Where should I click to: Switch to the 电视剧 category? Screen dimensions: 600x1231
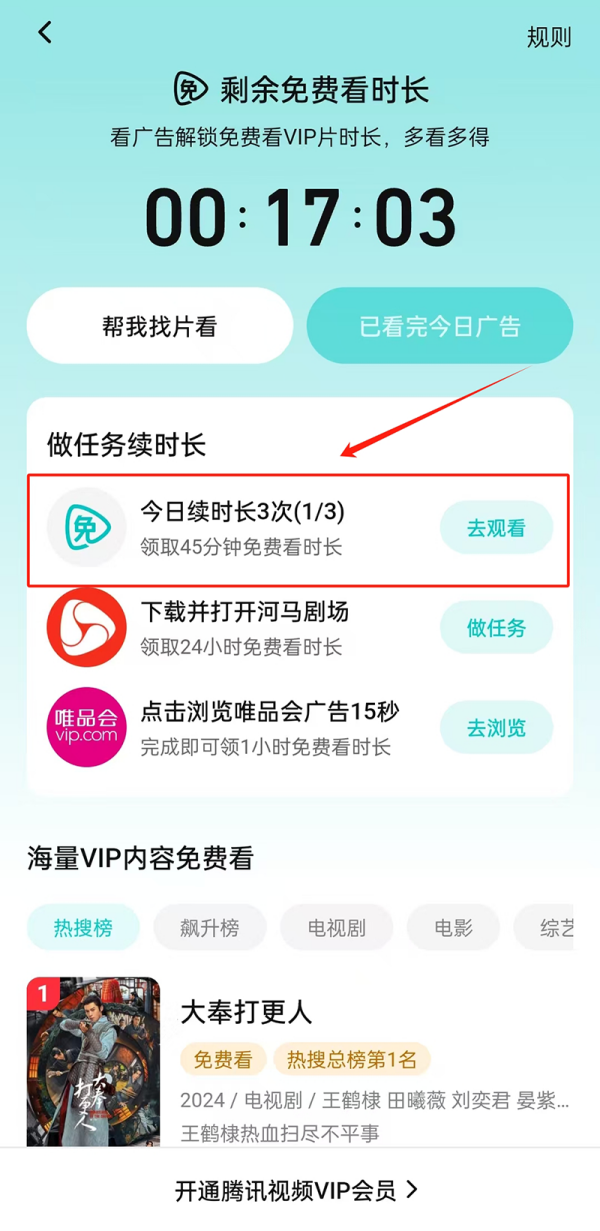pyautogui.click(x=337, y=928)
